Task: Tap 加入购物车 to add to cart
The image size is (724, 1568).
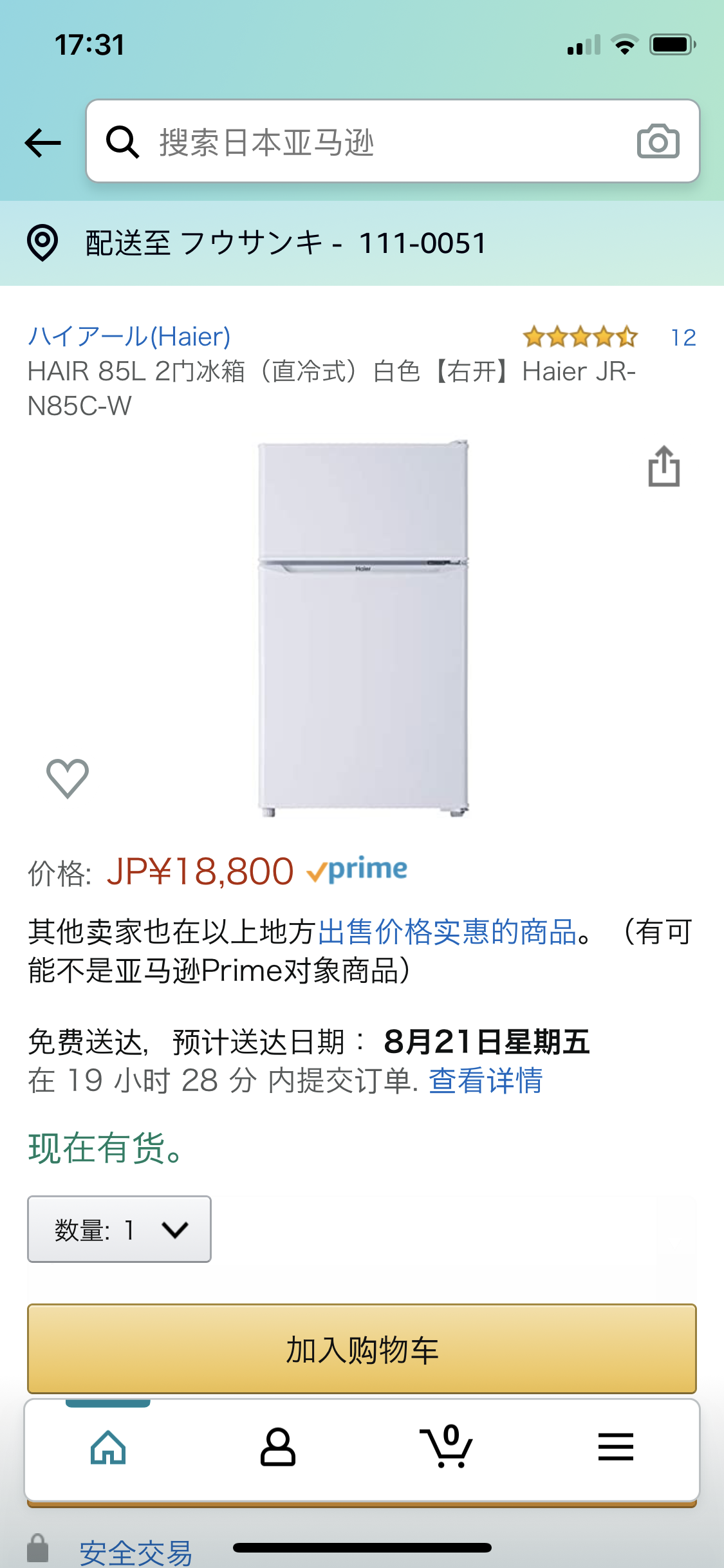Action: tap(362, 1349)
